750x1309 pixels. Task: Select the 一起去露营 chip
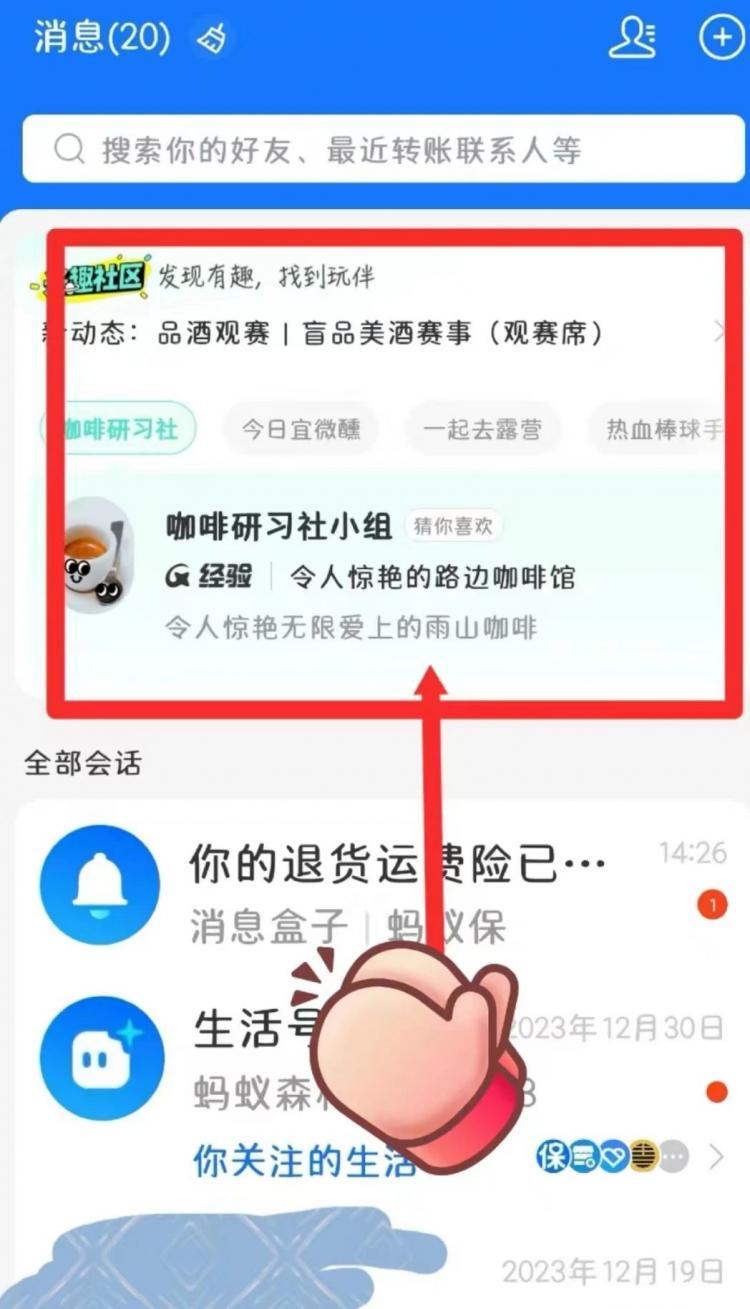482,430
